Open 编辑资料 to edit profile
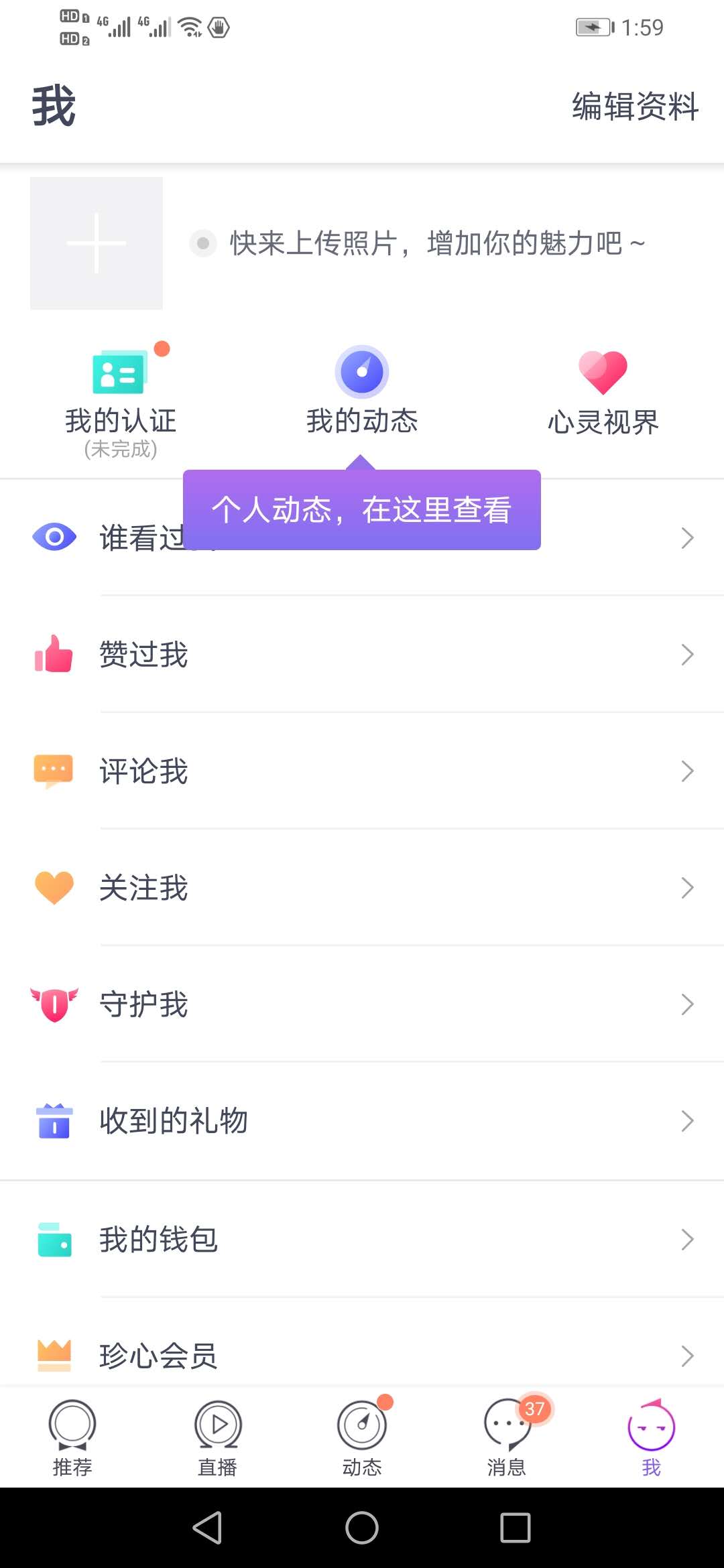724x1568 pixels. coord(633,106)
